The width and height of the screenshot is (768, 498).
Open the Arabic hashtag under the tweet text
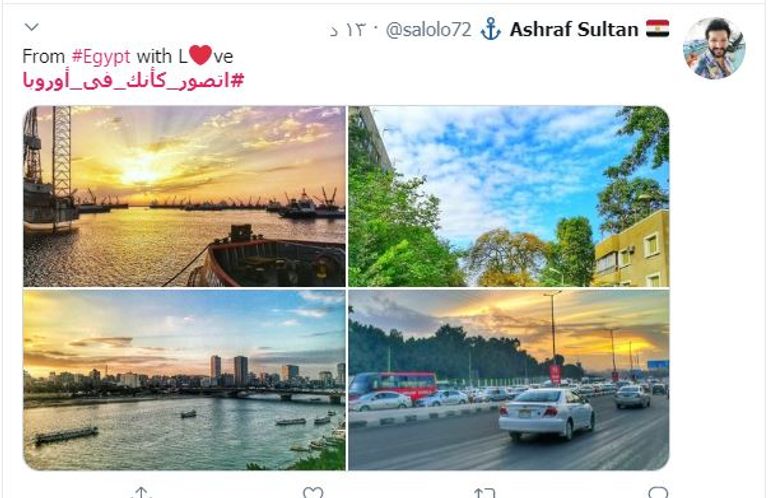point(134,81)
